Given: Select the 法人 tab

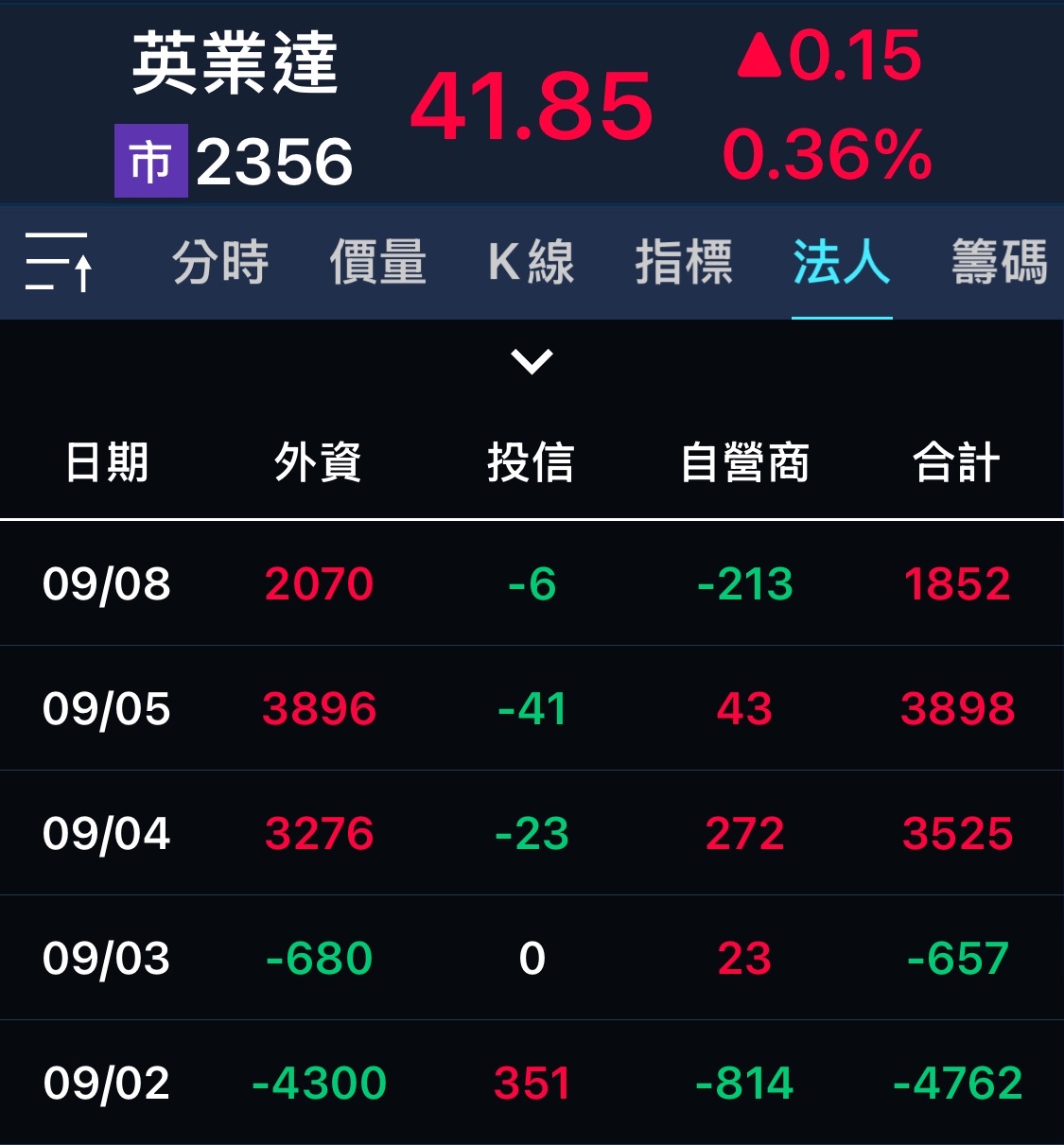Looking at the screenshot, I should click(842, 262).
